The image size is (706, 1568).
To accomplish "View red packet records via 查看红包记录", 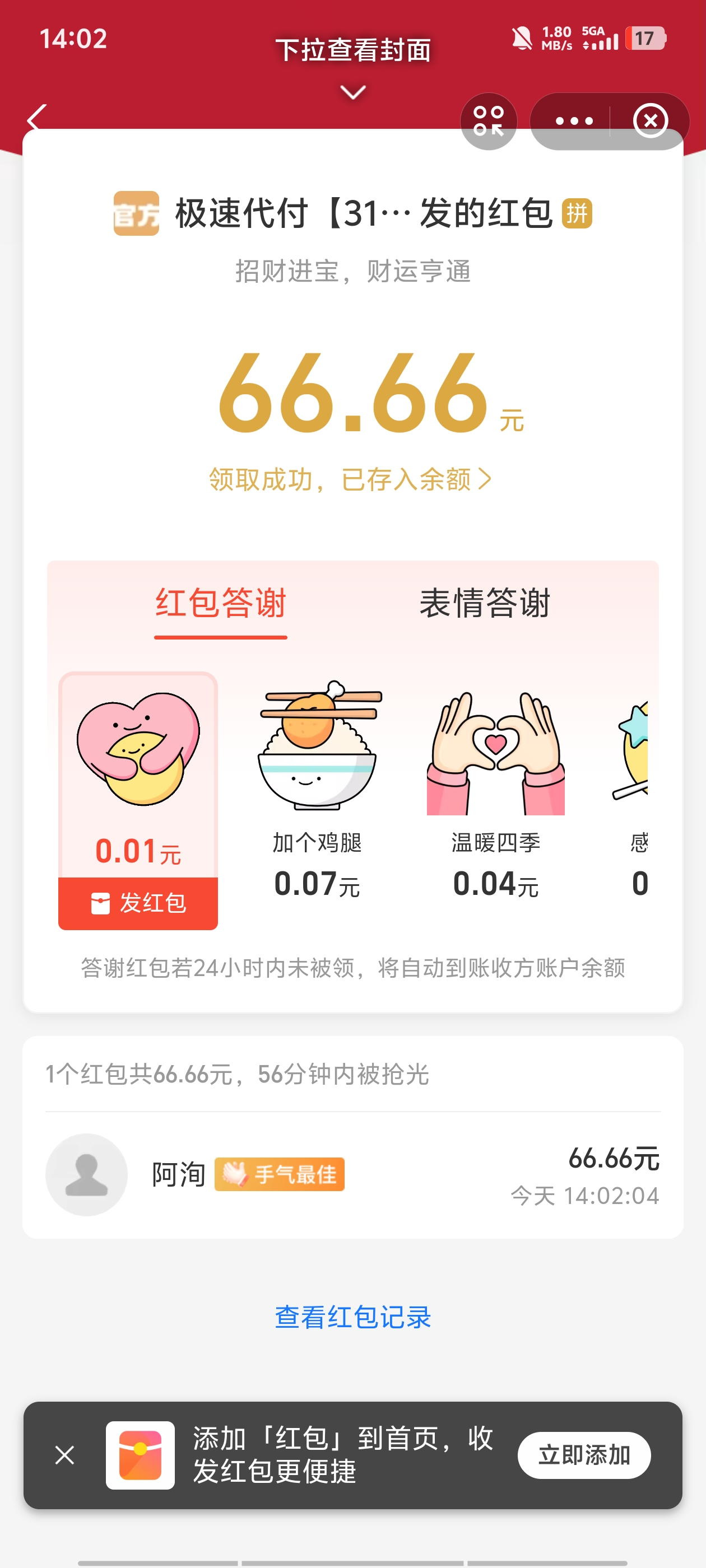I will pos(352,1317).
